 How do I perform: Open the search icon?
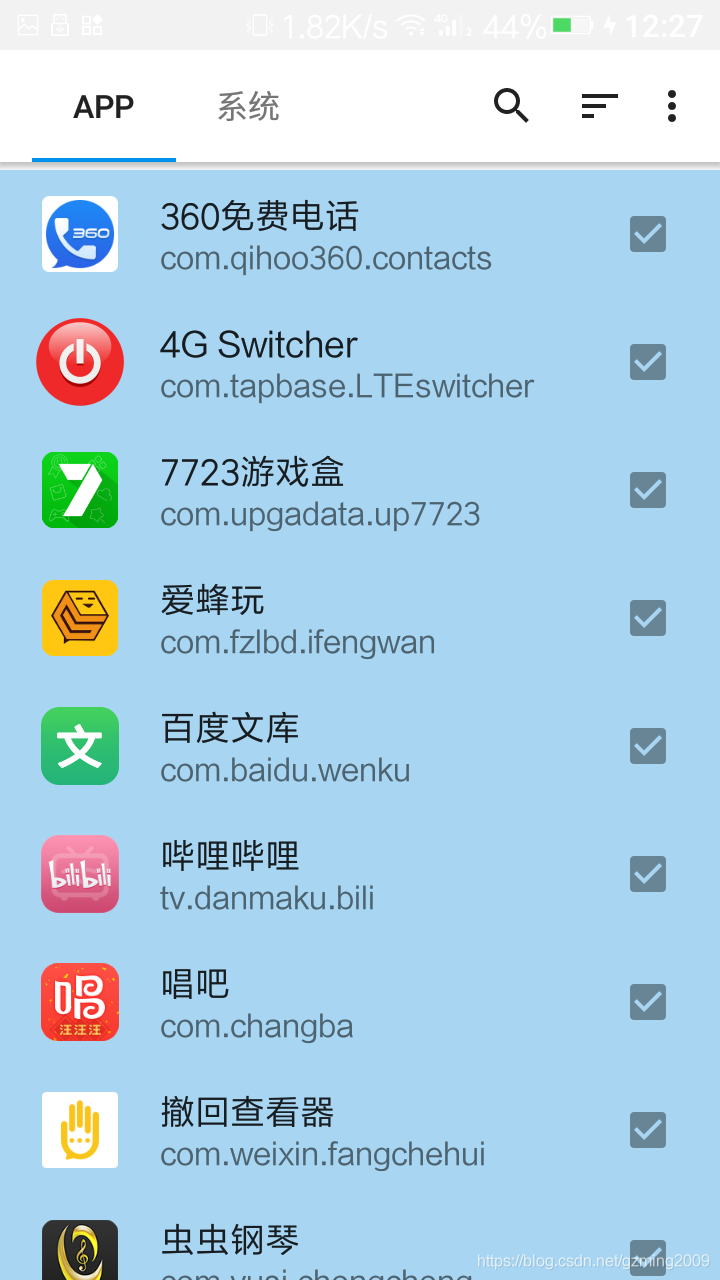click(x=511, y=105)
